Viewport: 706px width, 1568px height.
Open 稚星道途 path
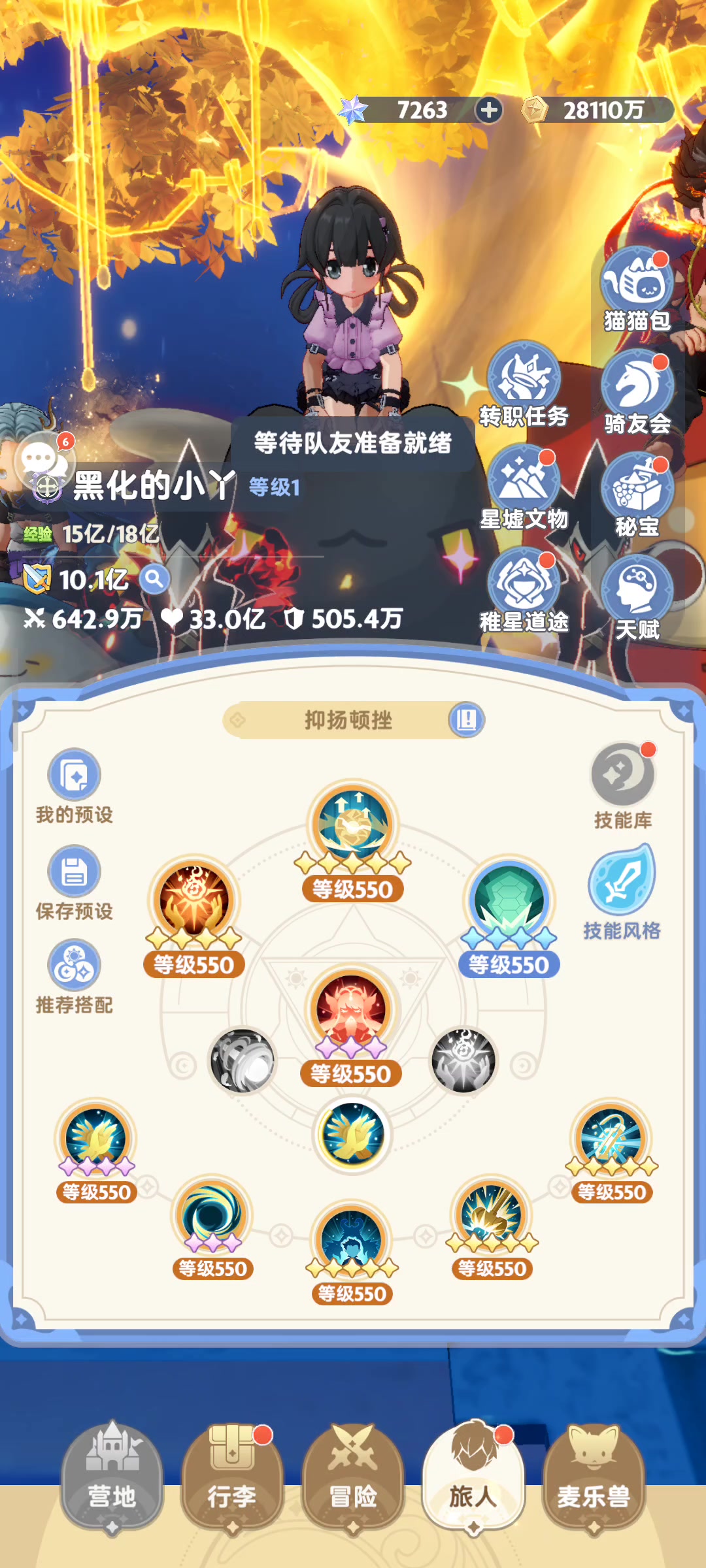pyautogui.click(x=524, y=591)
